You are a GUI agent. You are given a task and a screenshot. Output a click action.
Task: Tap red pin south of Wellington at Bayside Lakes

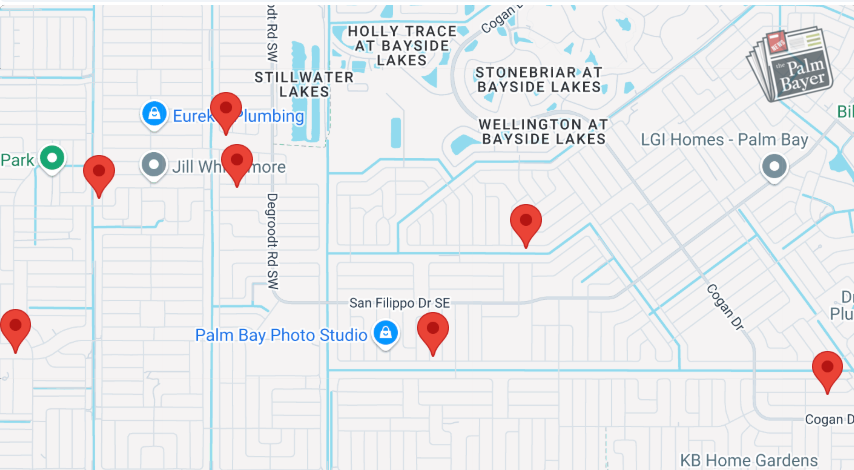tap(525, 222)
